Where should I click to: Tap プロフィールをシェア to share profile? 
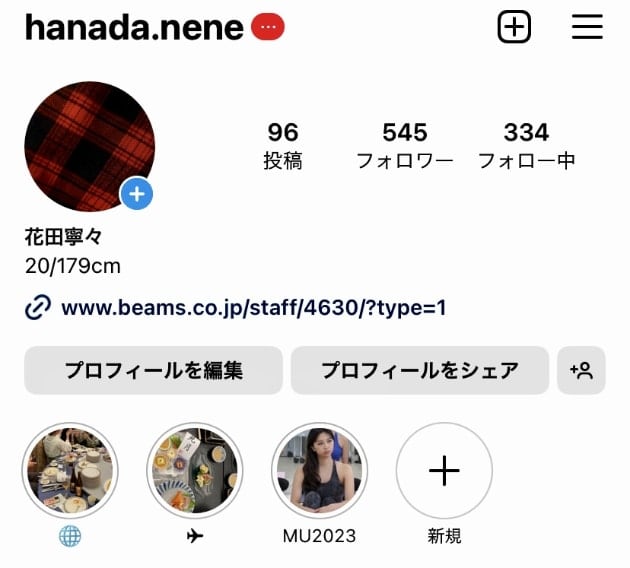419,370
